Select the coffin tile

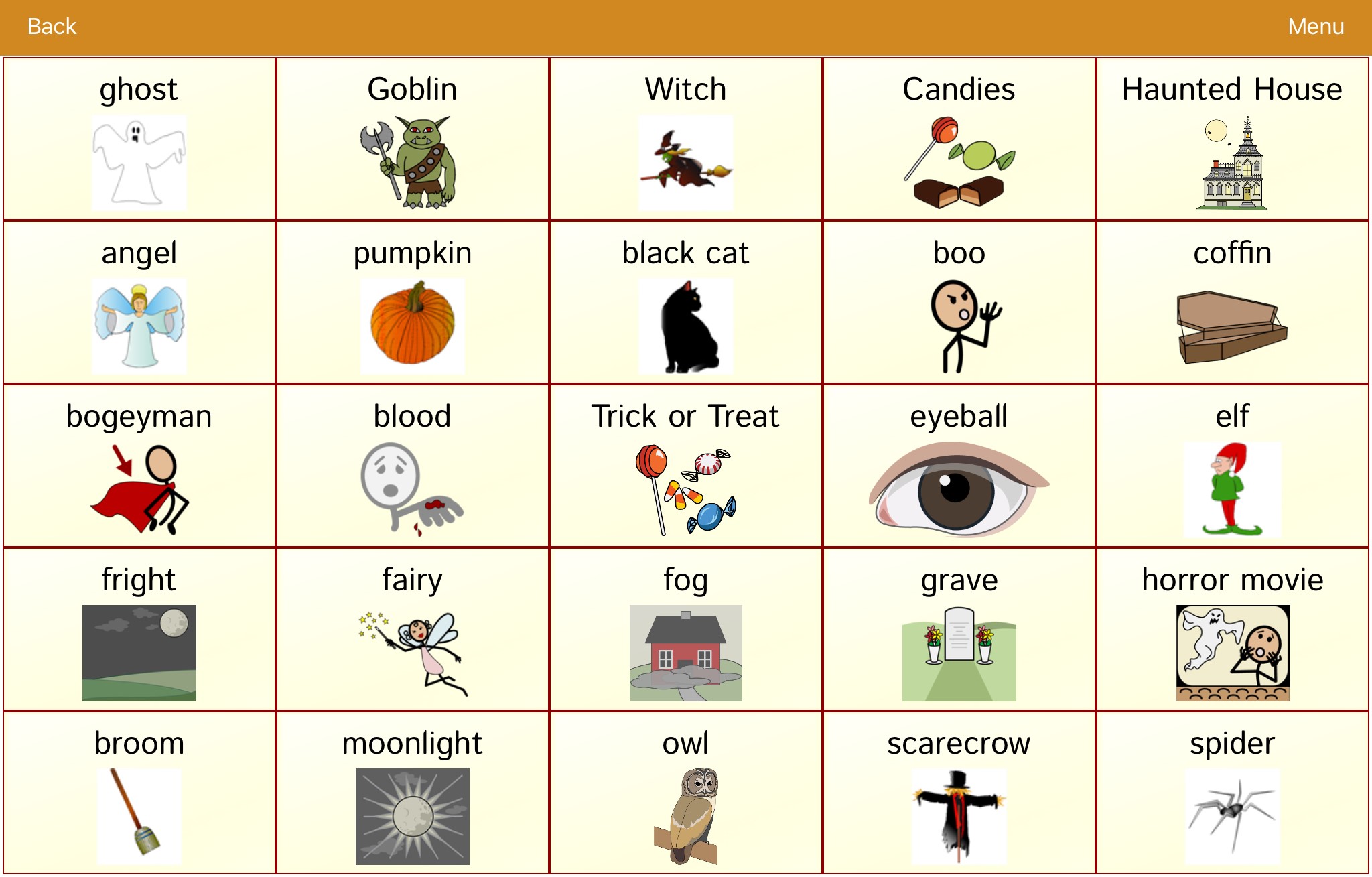(x=1232, y=303)
